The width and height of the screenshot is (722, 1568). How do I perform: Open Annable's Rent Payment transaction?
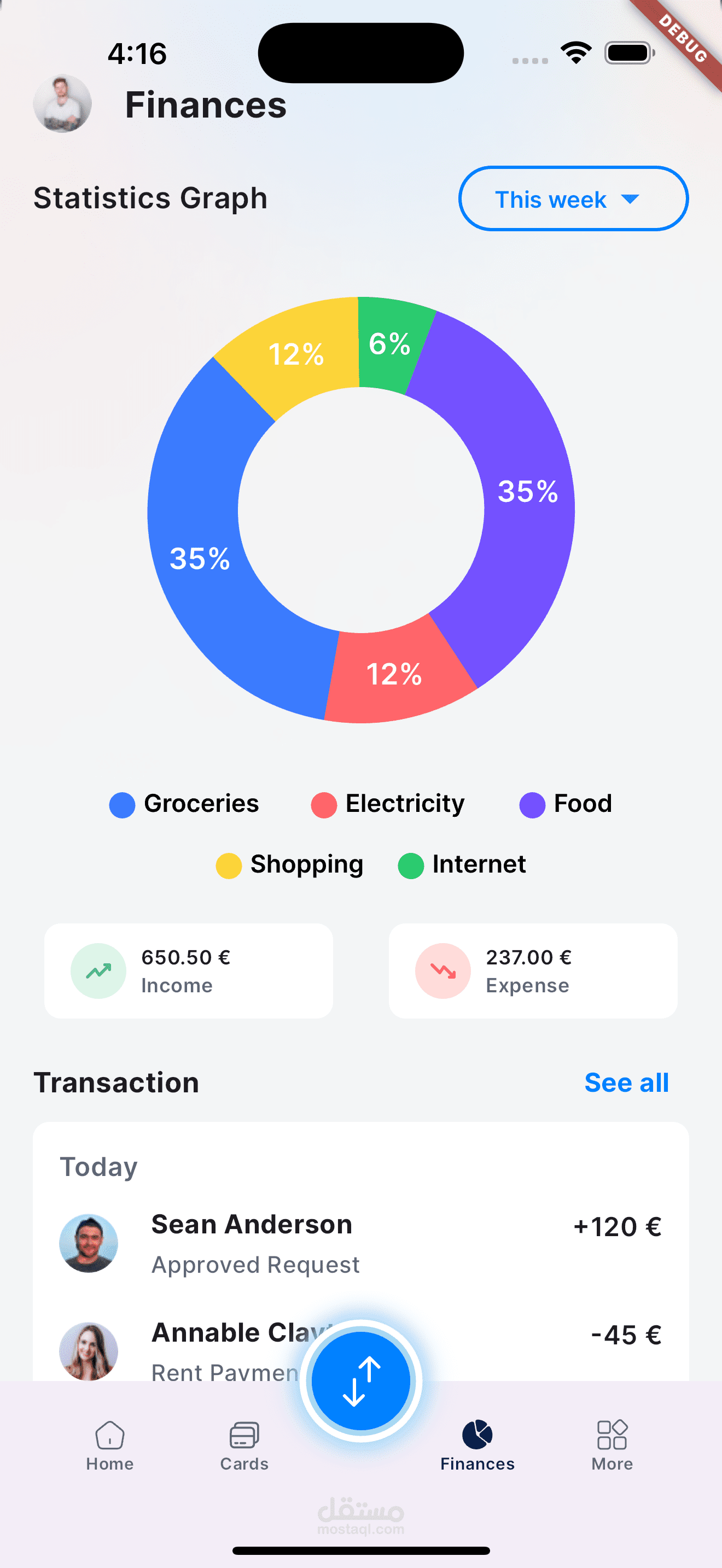[361, 1350]
